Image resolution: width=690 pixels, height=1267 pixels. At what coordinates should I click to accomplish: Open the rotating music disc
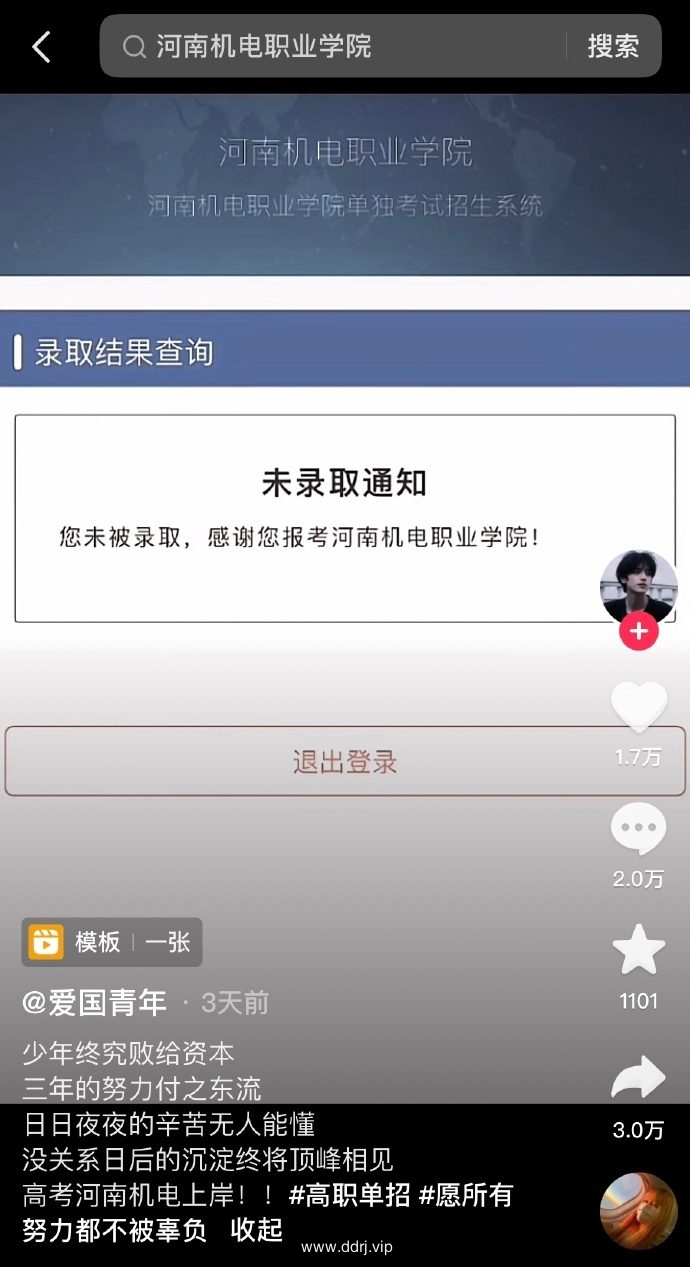click(x=638, y=1211)
